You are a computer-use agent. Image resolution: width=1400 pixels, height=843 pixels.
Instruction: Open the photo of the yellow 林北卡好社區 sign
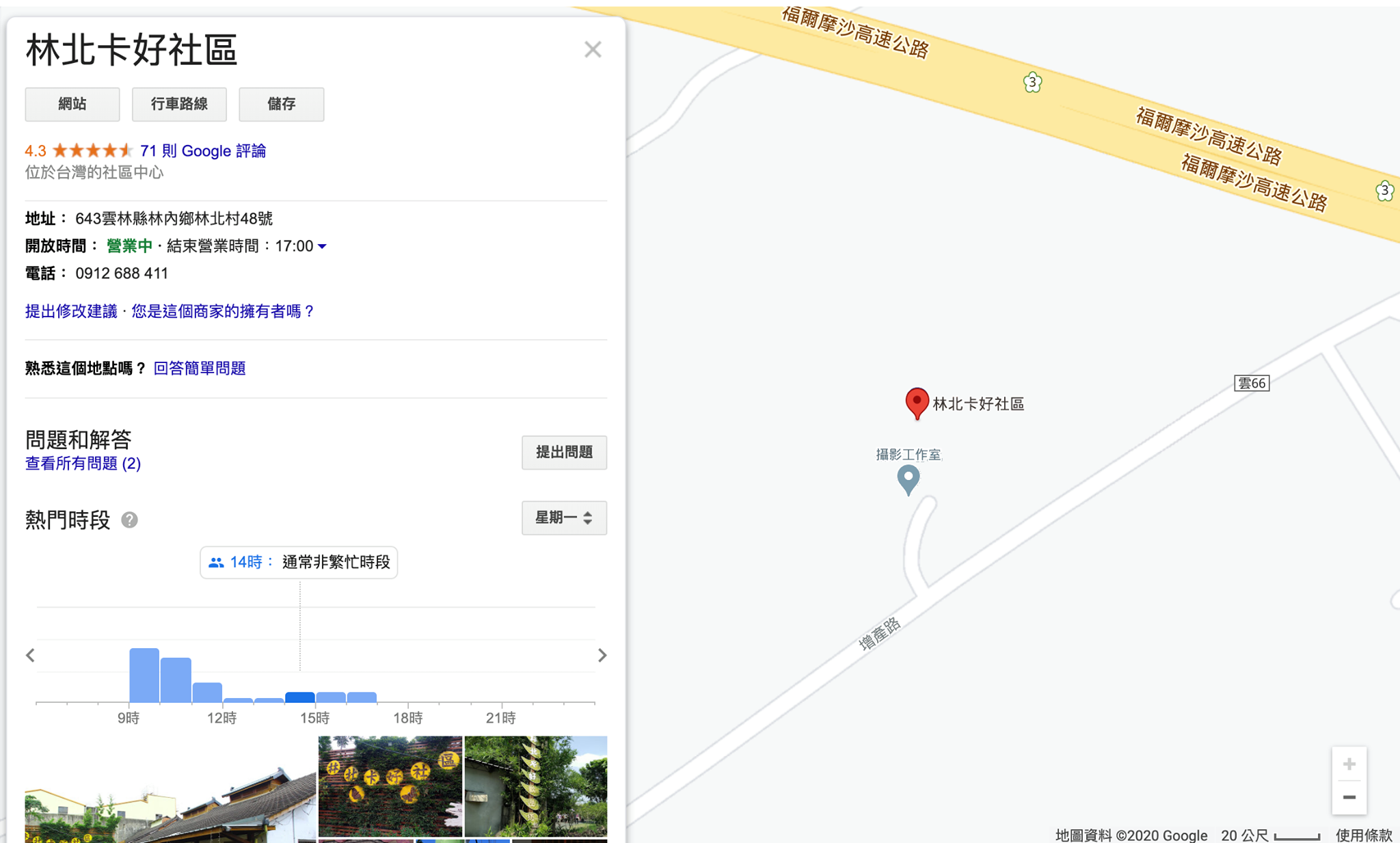390,786
